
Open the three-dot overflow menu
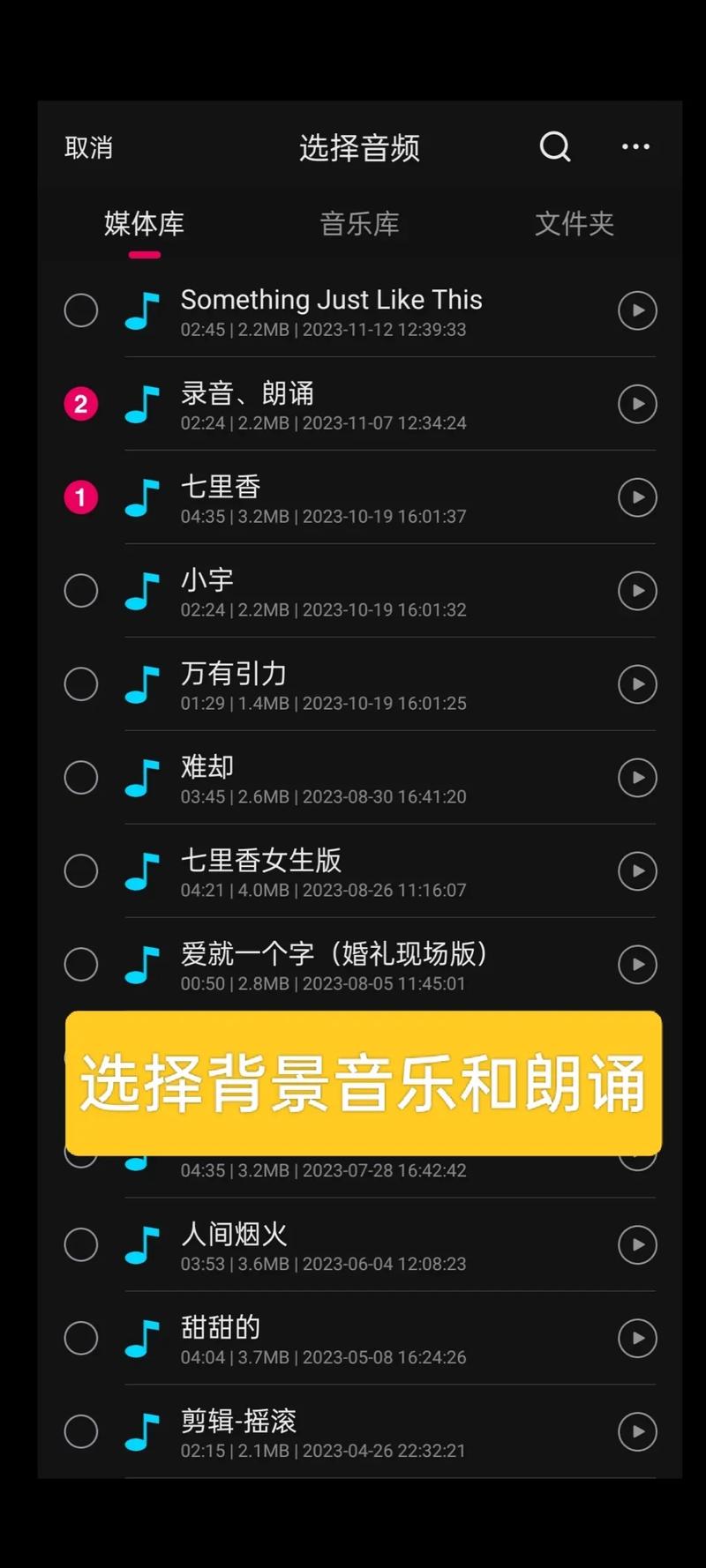pyautogui.click(x=635, y=146)
